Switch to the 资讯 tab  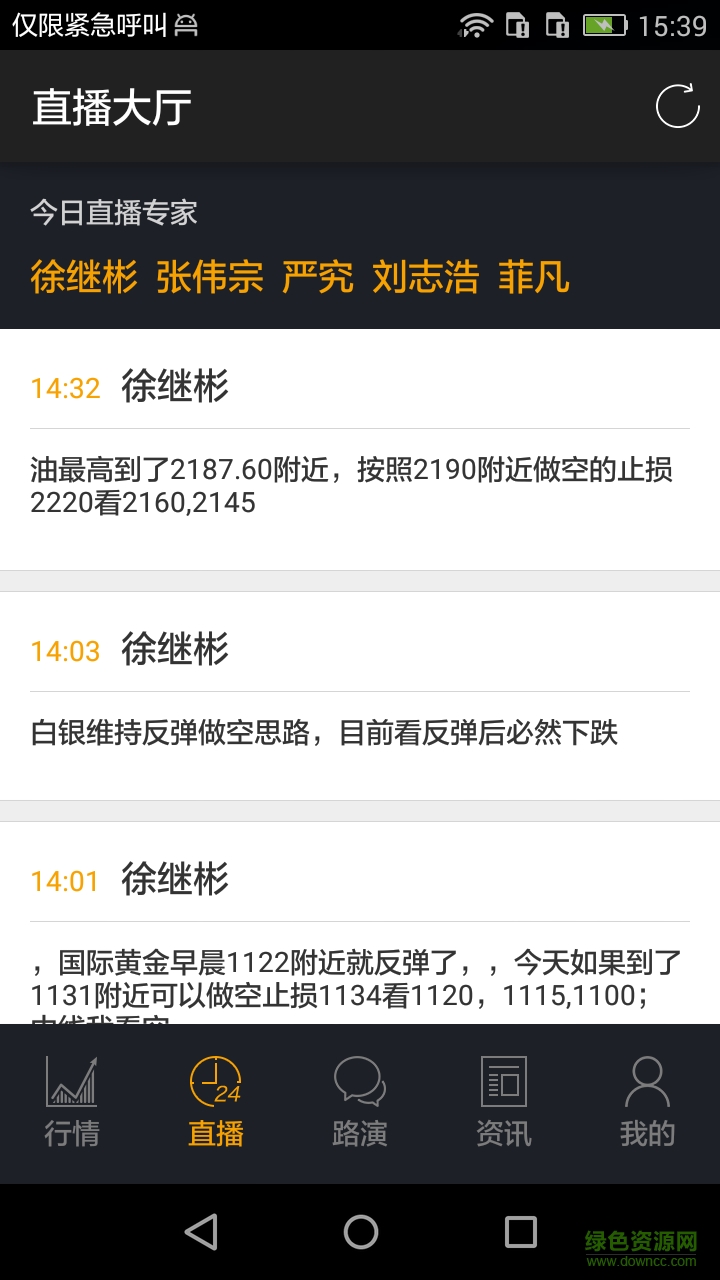503,1100
